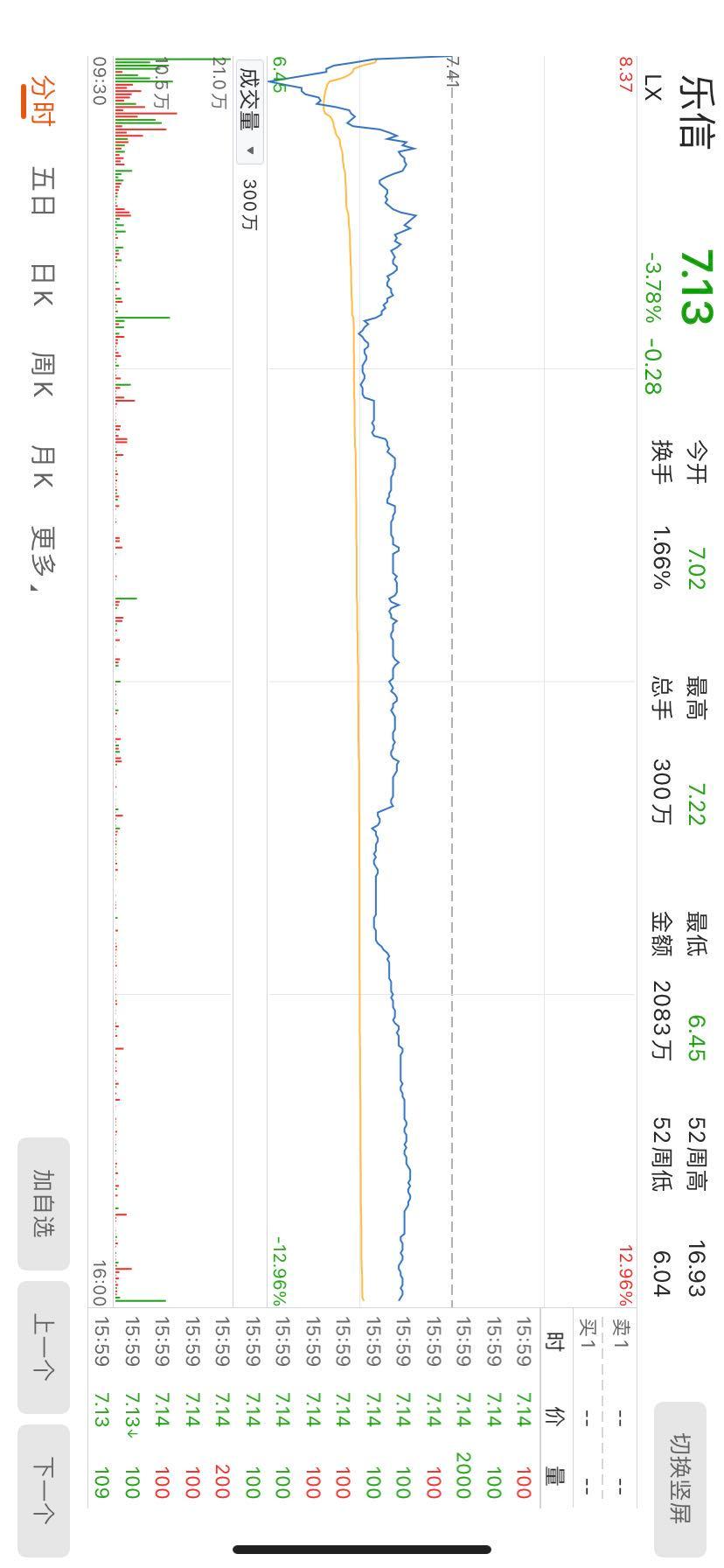The image size is (724, 1568).
Task: Switch to the 五日 chart tab
Action: 43,192
